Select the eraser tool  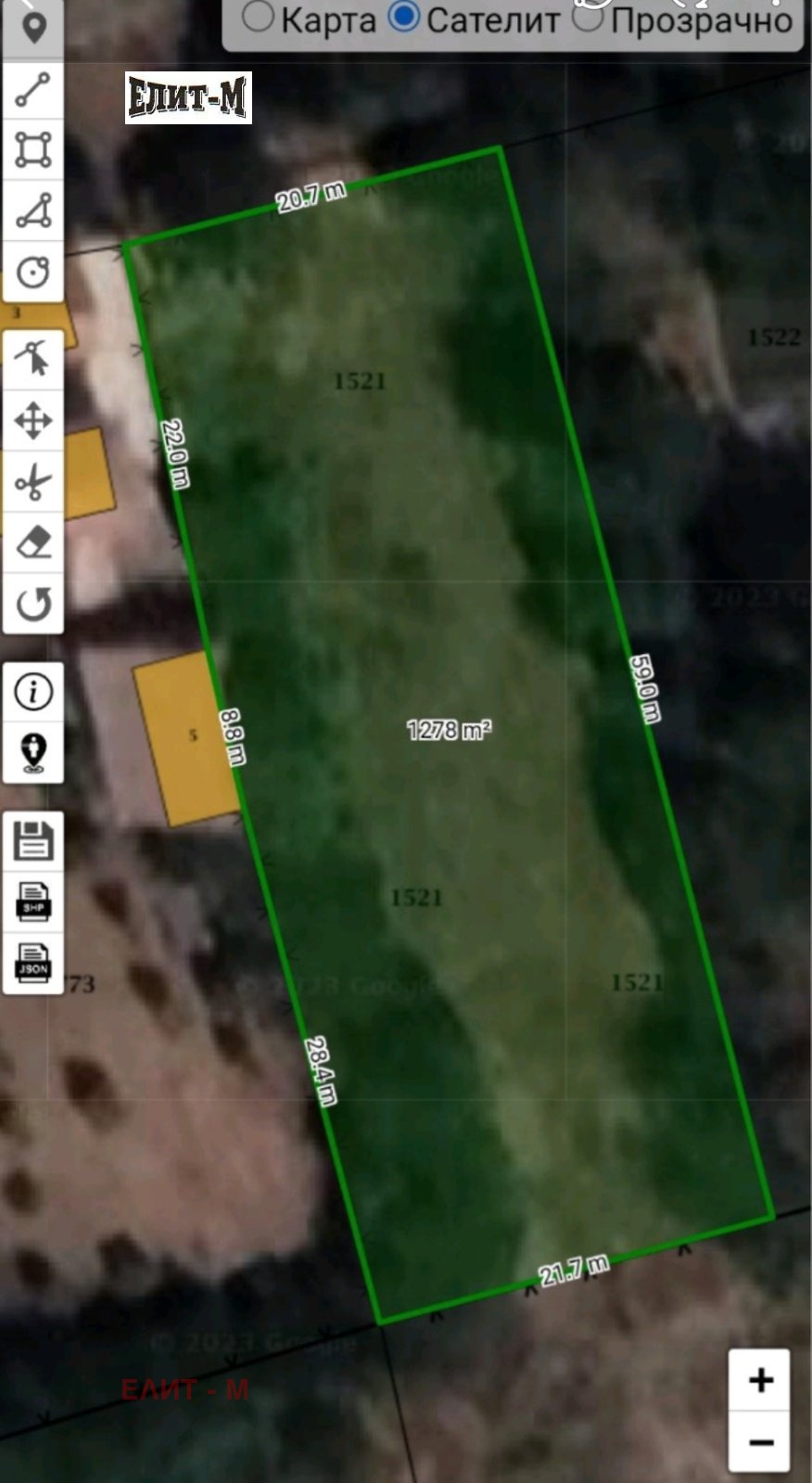(33, 543)
